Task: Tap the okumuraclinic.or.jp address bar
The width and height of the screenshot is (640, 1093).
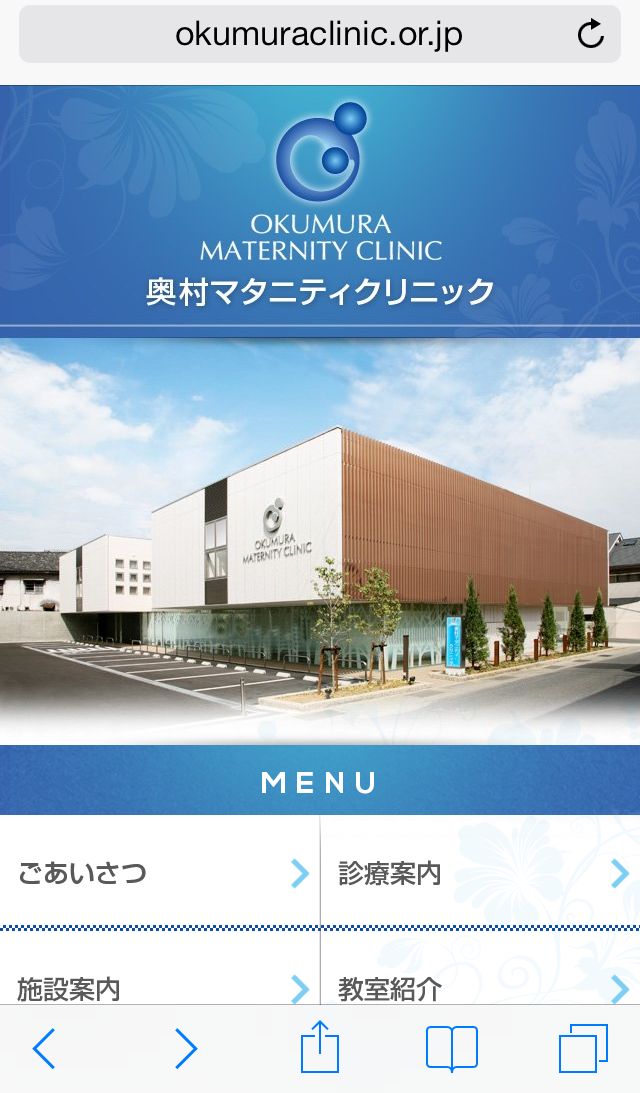Action: 318,35
